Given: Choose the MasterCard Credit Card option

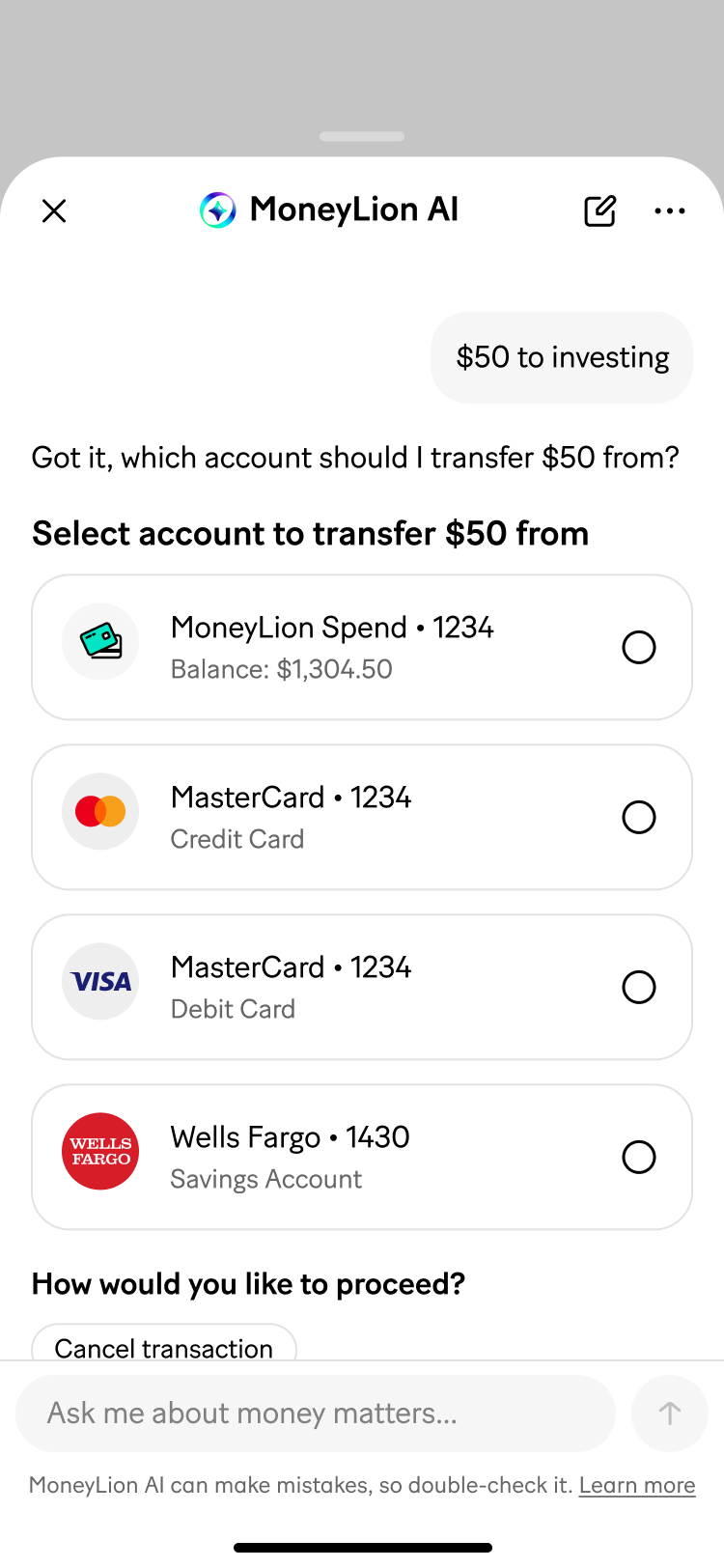Looking at the screenshot, I should tap(362, 817).
